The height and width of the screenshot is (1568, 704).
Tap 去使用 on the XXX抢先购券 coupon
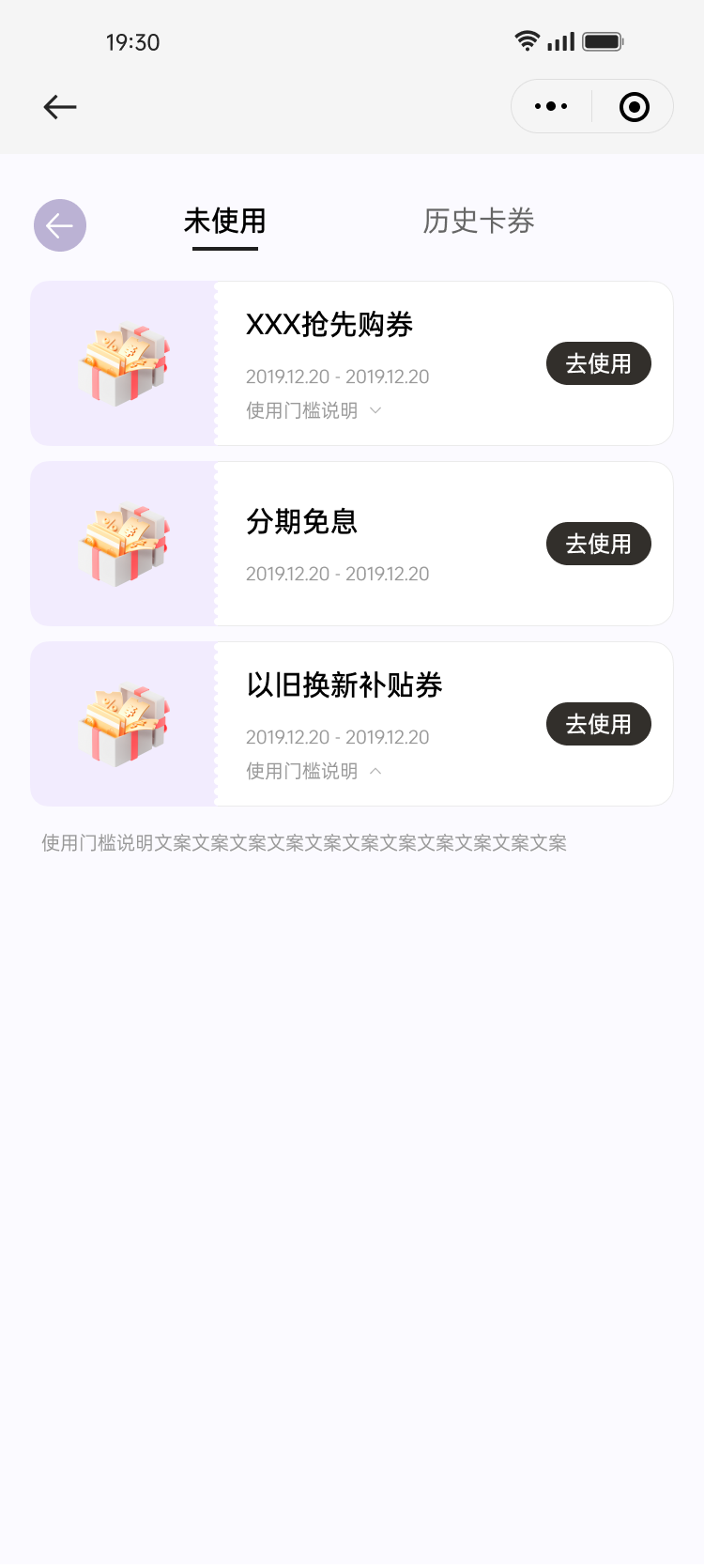(598, 363)
